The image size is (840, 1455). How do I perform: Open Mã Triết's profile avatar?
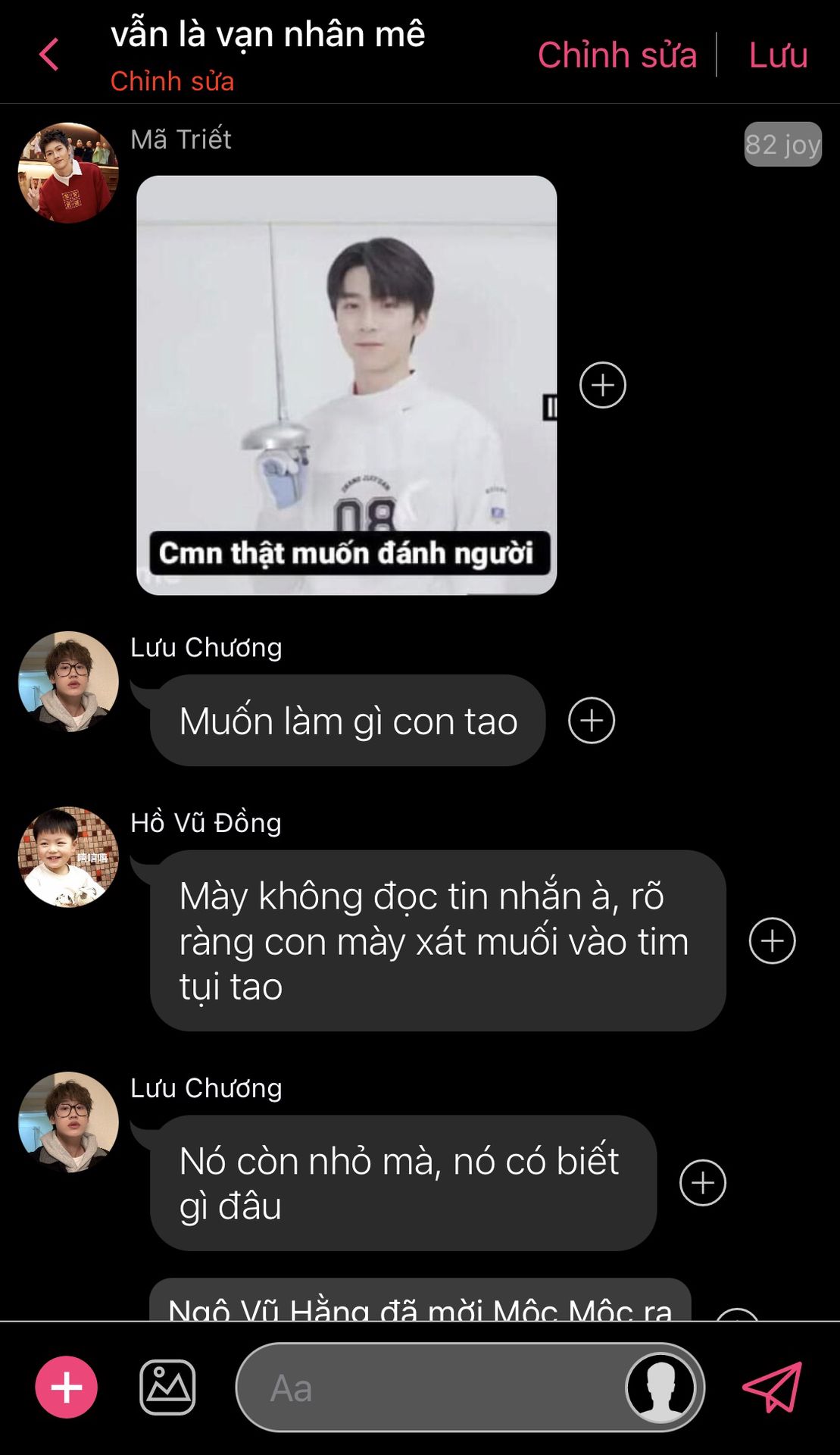click(68, 173)
